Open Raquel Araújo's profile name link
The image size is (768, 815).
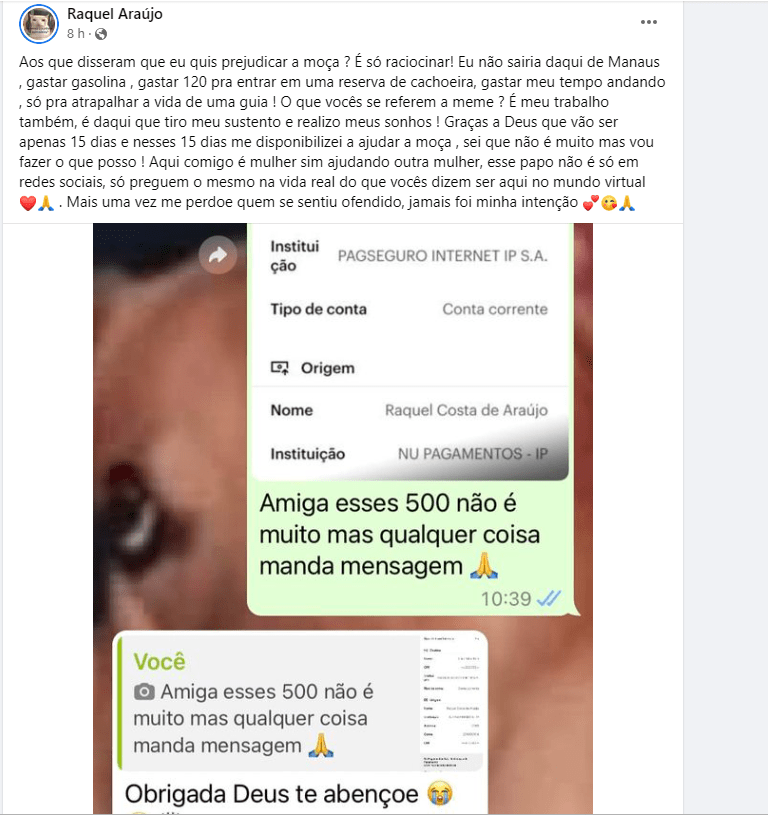pos(114,14)
